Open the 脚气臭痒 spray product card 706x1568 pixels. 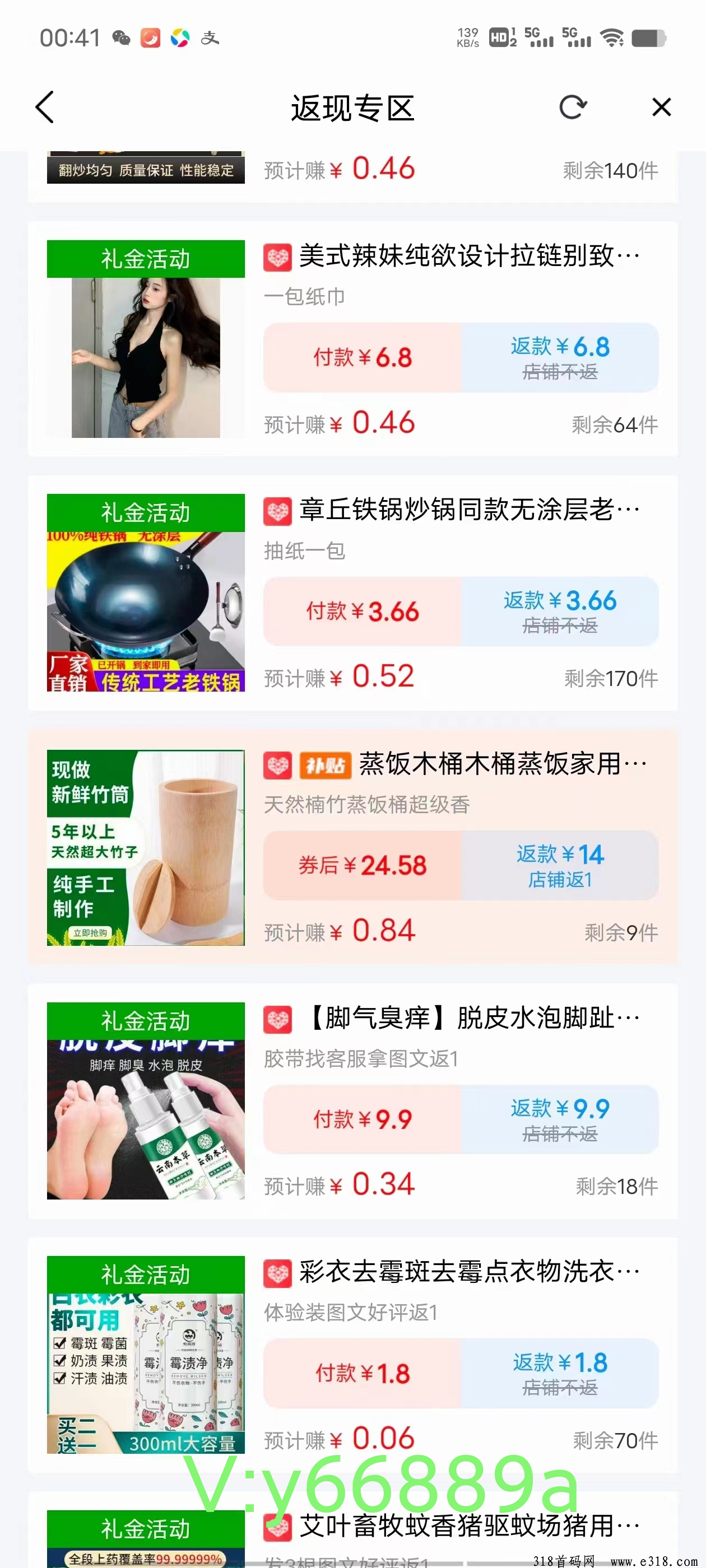point(352,1100)
